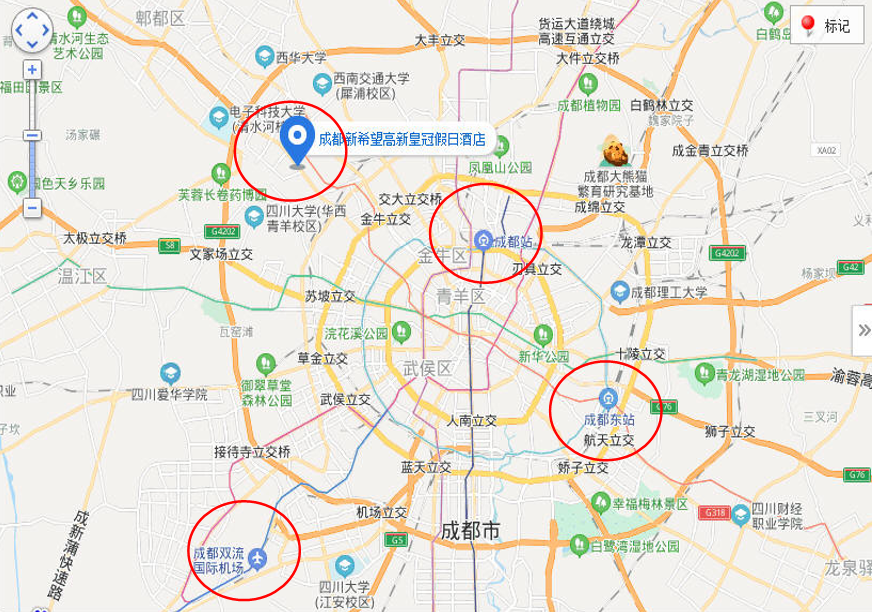Zoom in with the plus button
This screenshot has width=873, height=612.
point(32,70)
